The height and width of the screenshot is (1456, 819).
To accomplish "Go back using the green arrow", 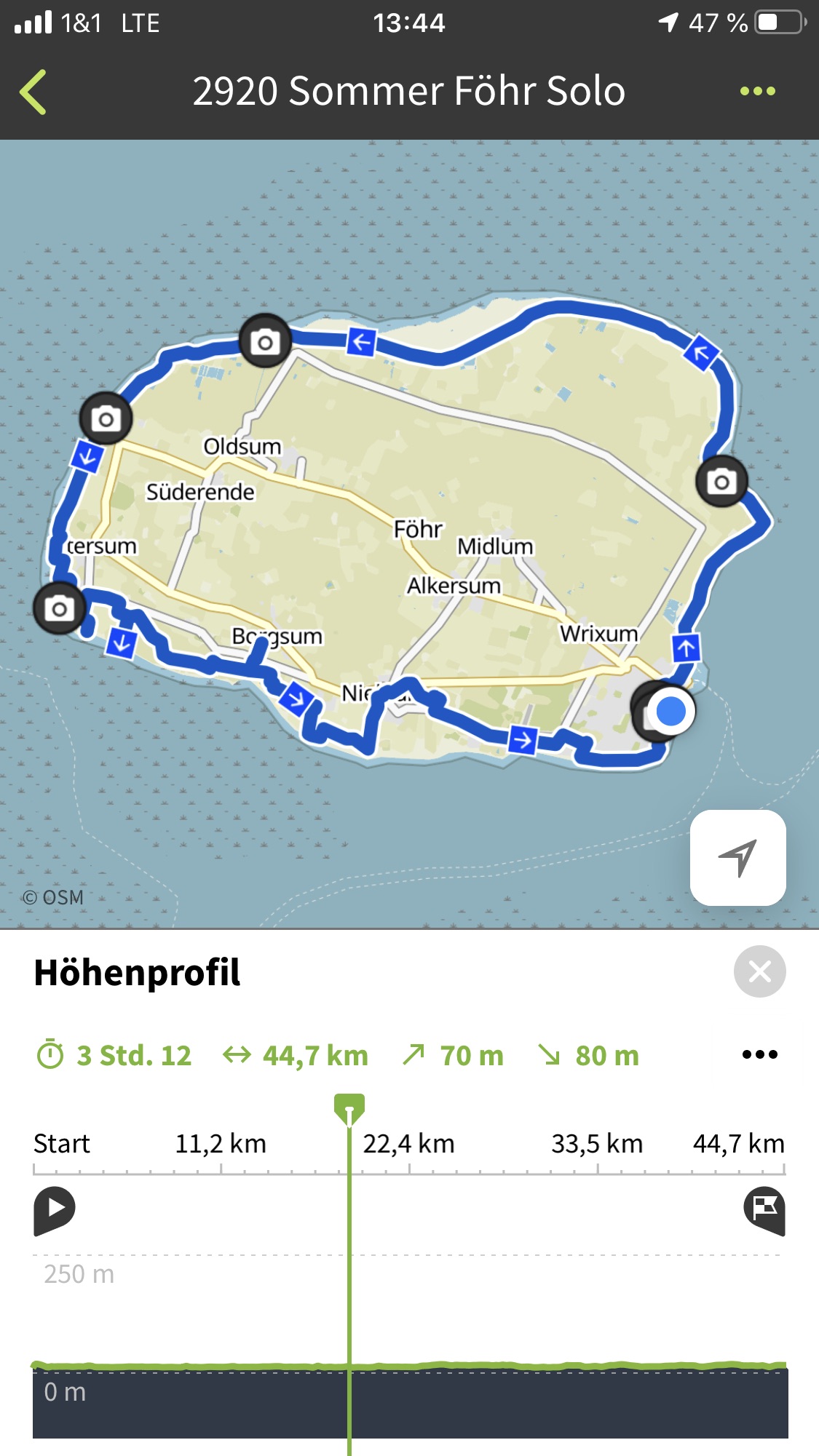I will coord(33,92).
